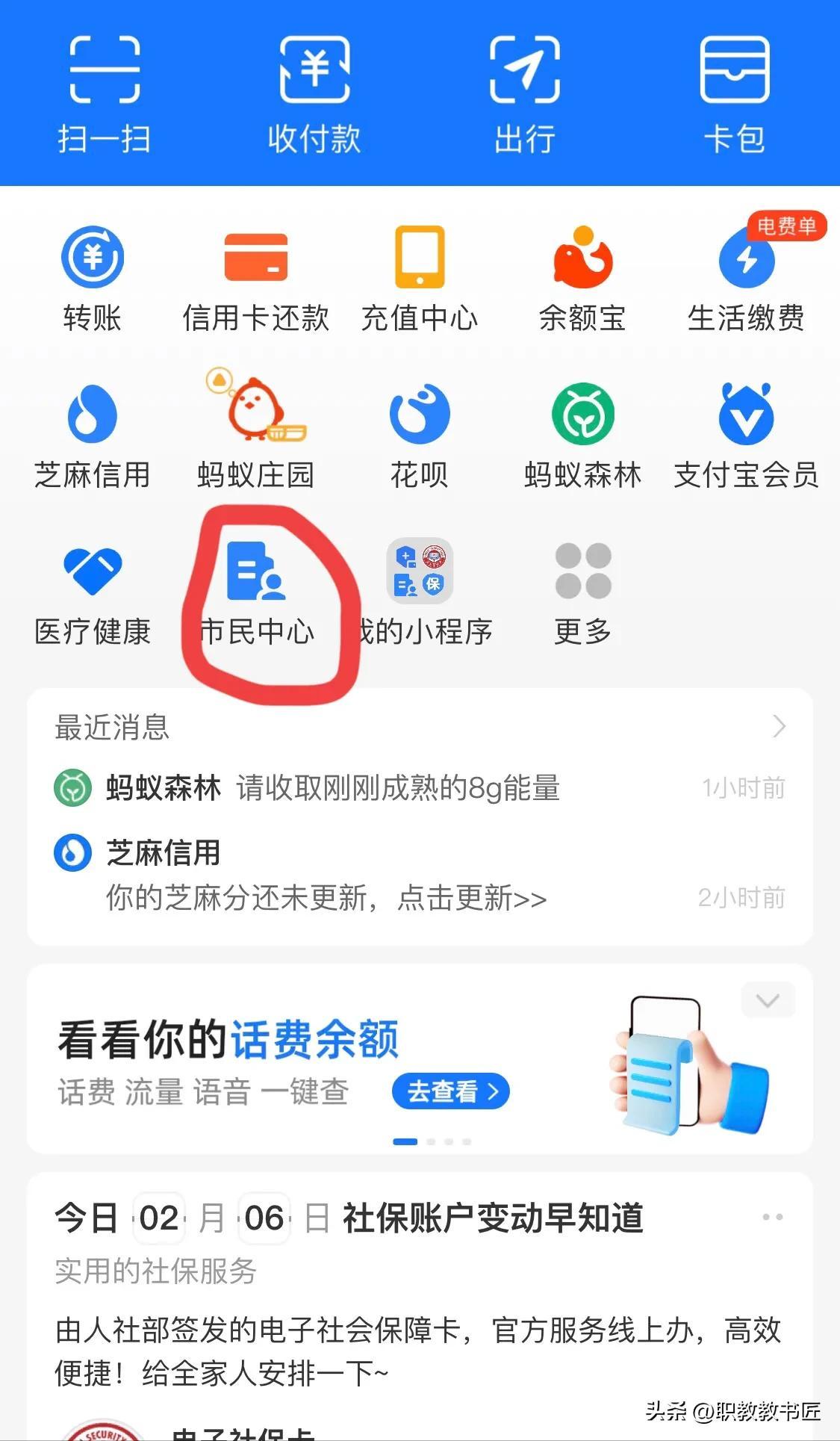
Task: Select first carousel dot under banner
Action: (404, 1141)
